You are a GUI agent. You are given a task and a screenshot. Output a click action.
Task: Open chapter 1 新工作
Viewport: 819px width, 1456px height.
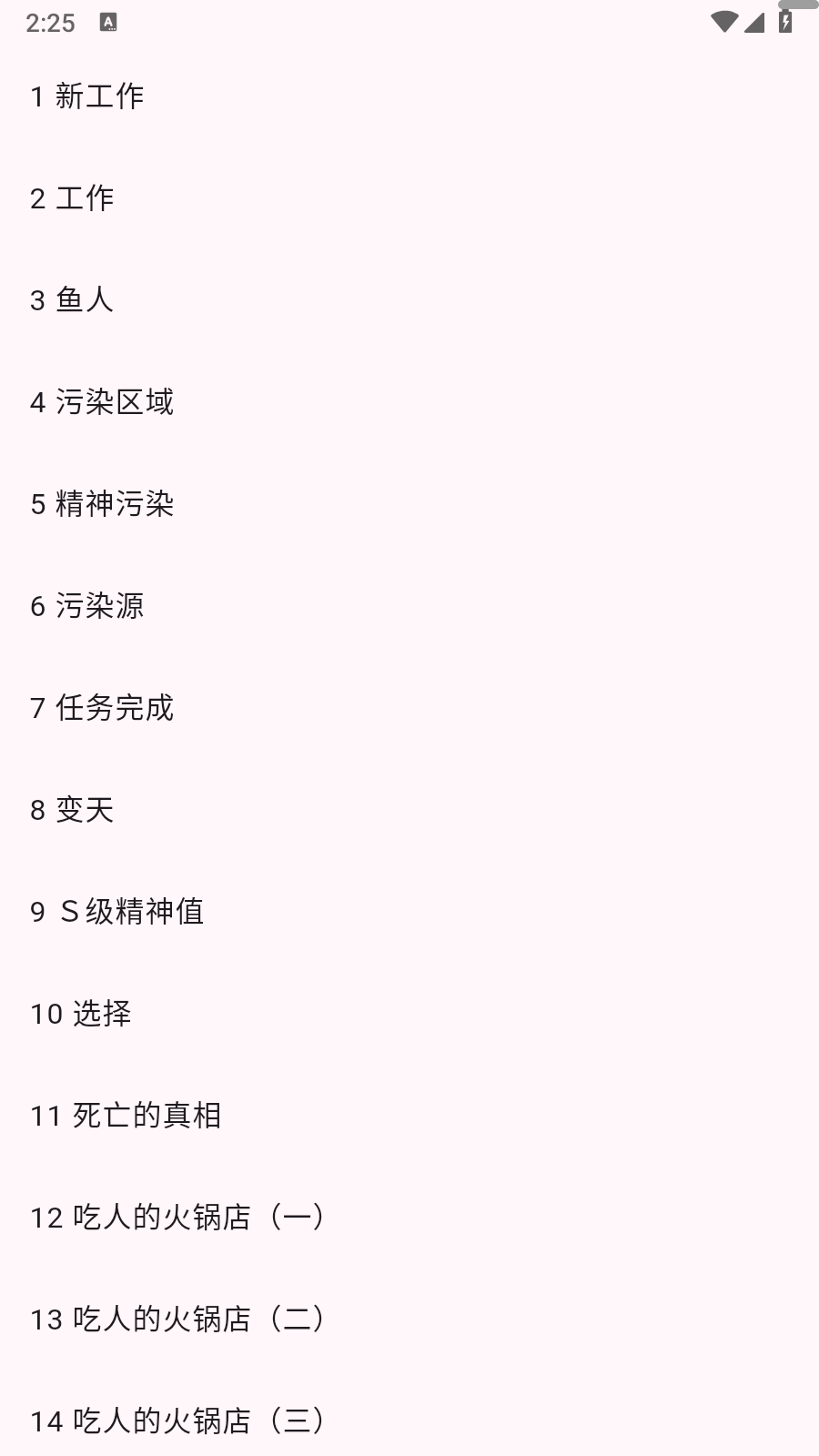87,96
